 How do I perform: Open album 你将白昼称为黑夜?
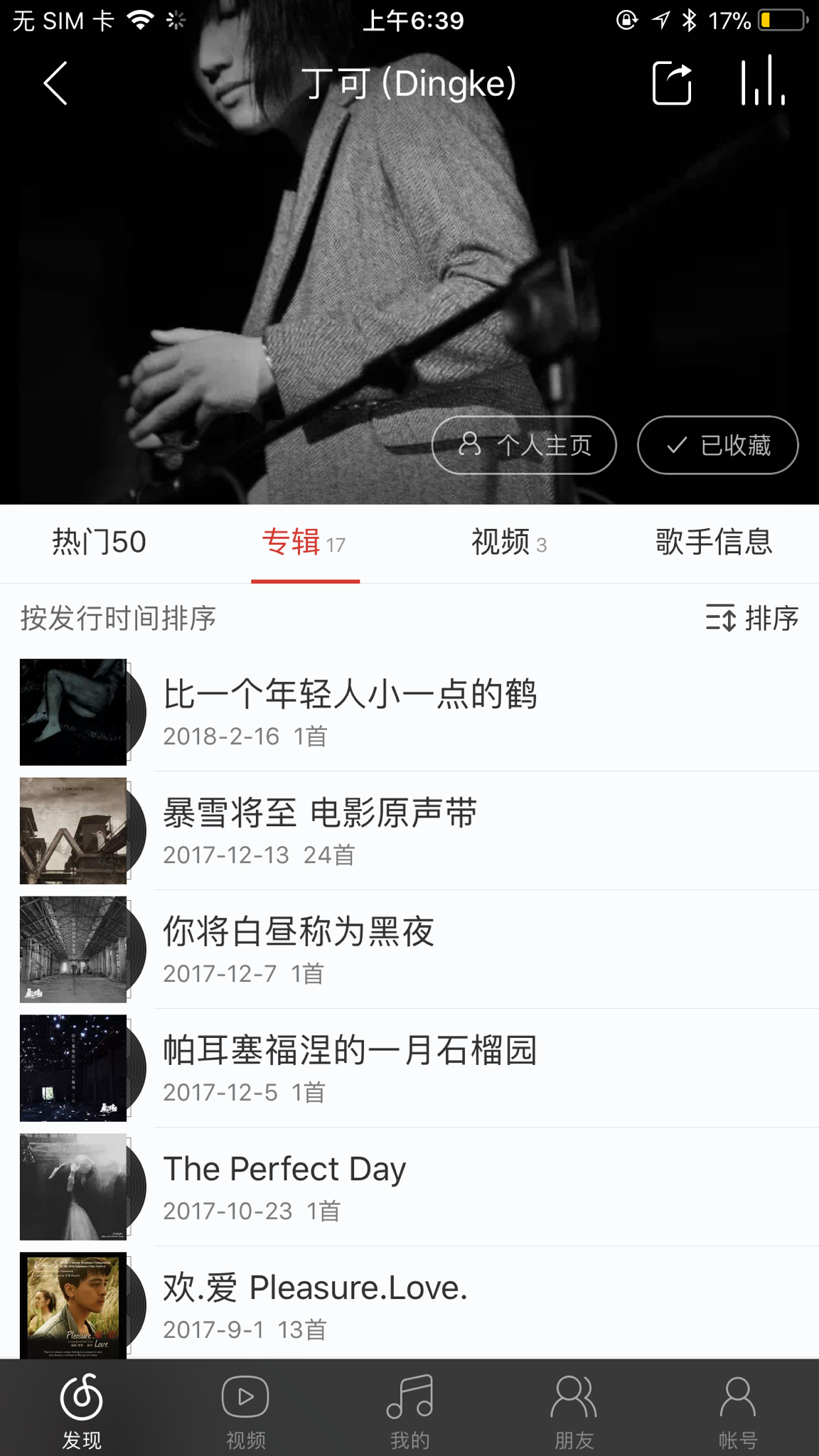[409, 950]
